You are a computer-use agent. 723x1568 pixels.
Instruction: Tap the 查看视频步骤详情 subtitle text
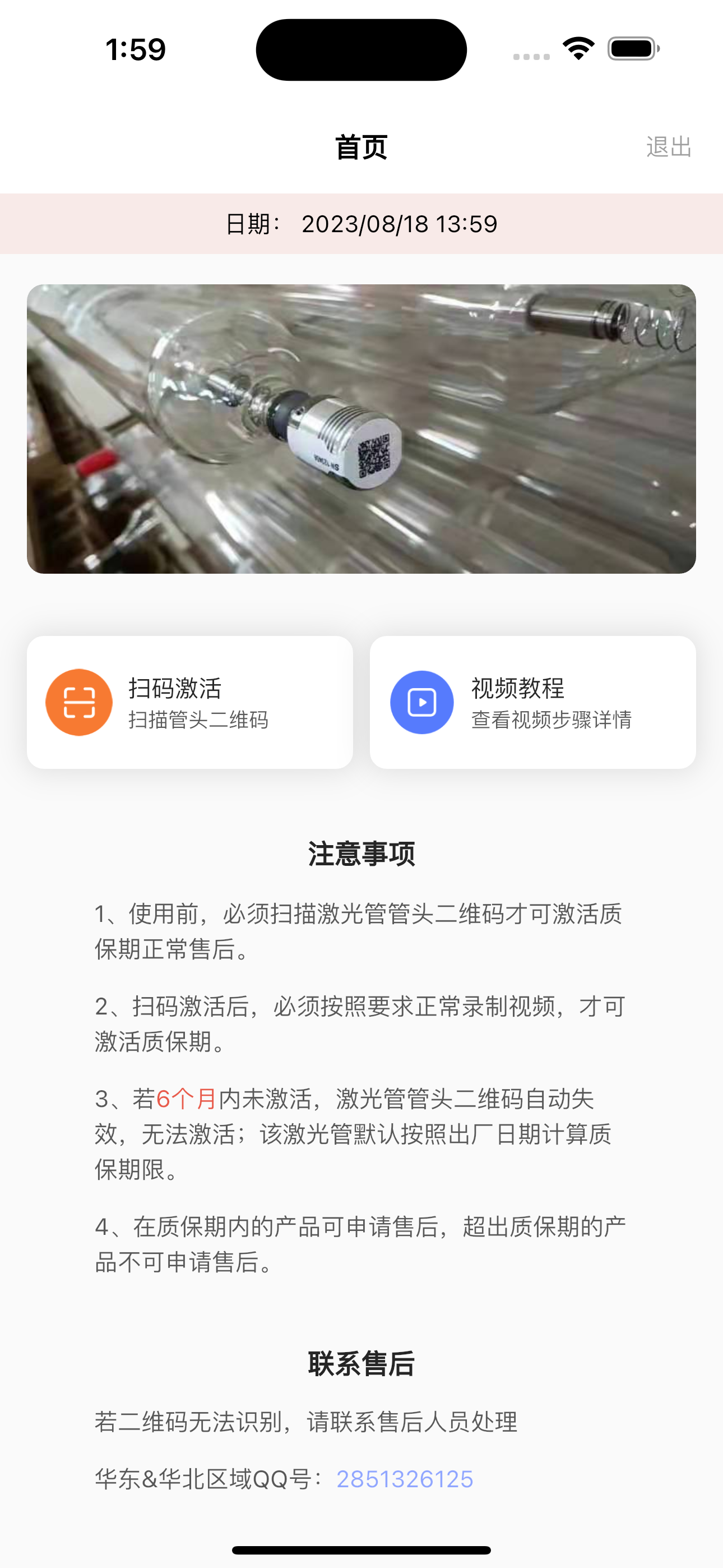[x=551, y=721]
